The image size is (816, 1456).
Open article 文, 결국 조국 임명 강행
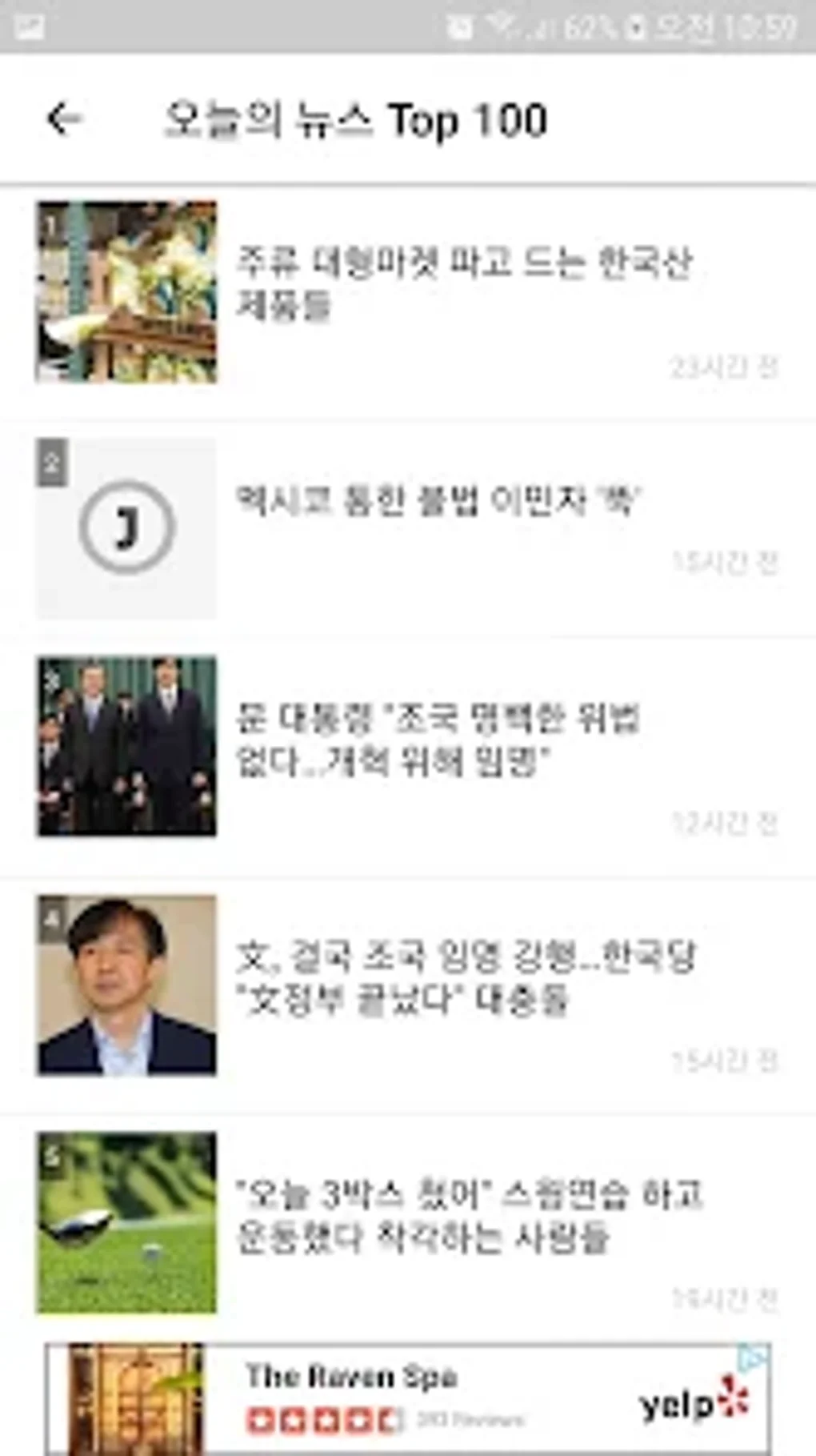[x=466, y=978]
